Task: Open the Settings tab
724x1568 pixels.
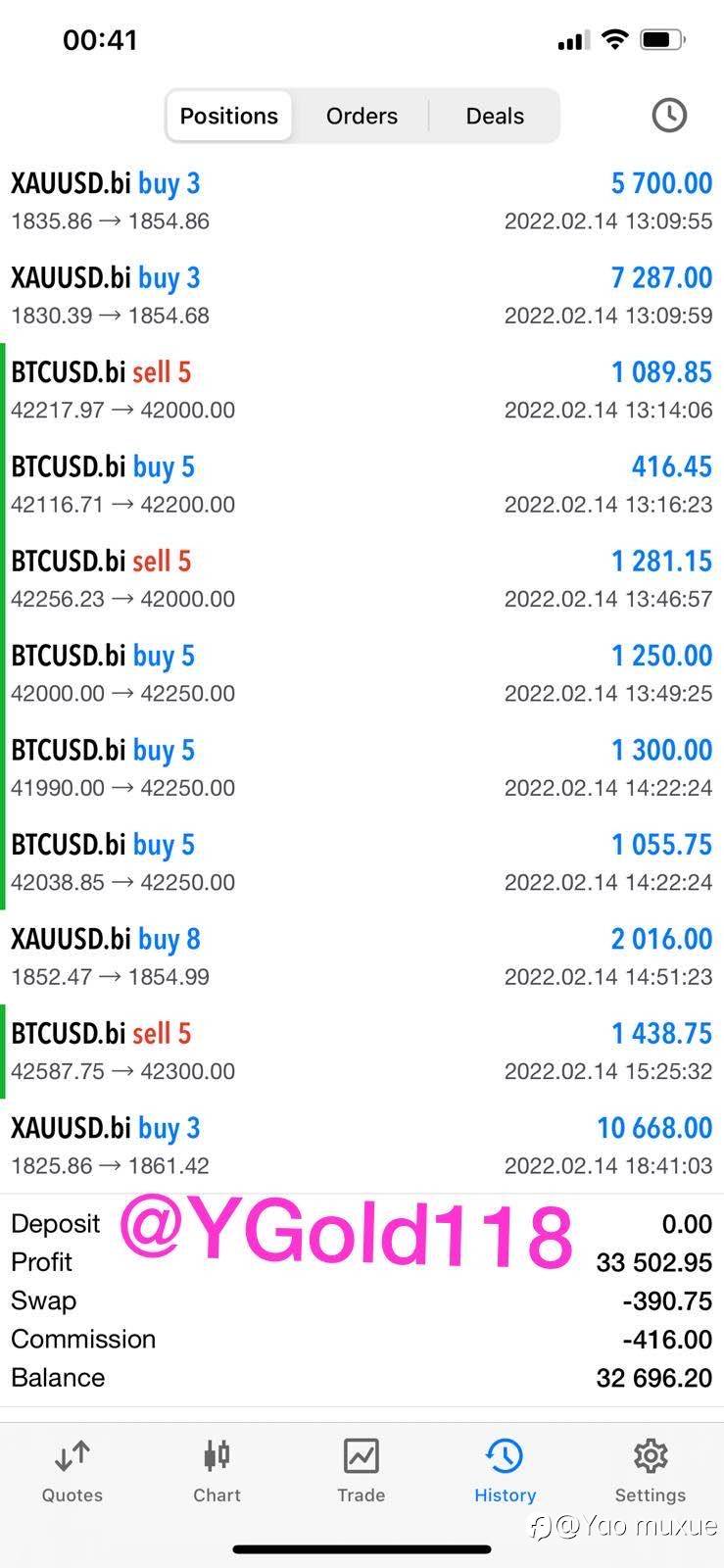Action: tap(651, 1471)
